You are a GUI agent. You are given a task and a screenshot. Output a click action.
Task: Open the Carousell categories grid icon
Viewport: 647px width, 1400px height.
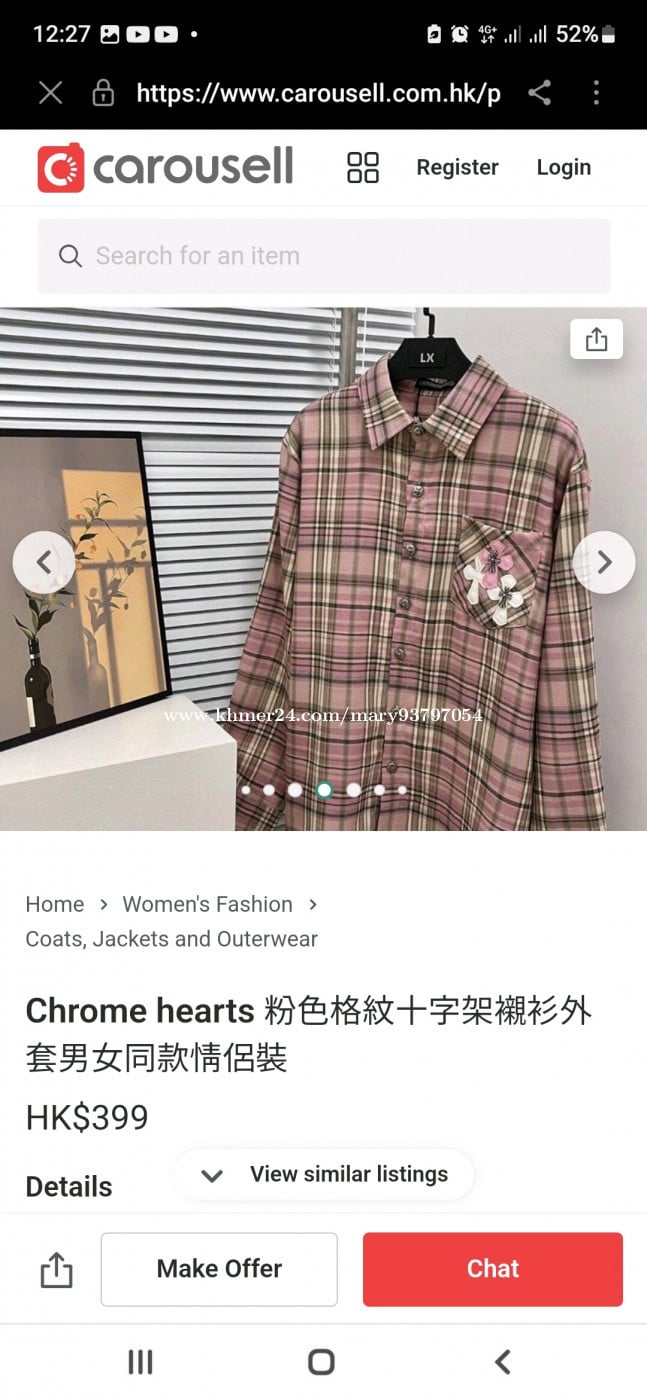click(362, 167)
